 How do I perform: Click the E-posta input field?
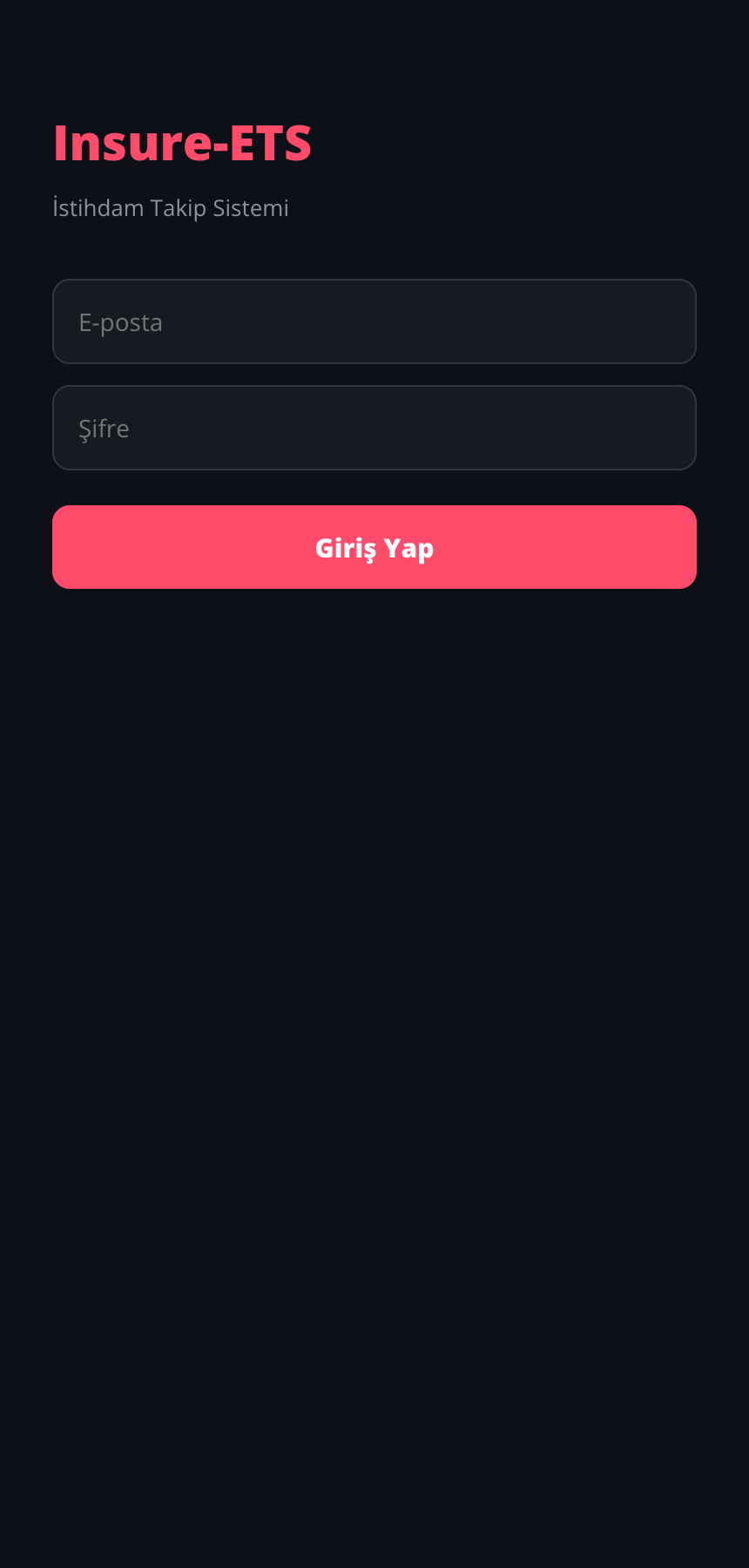pyautogui.click(x=374, y=321)
